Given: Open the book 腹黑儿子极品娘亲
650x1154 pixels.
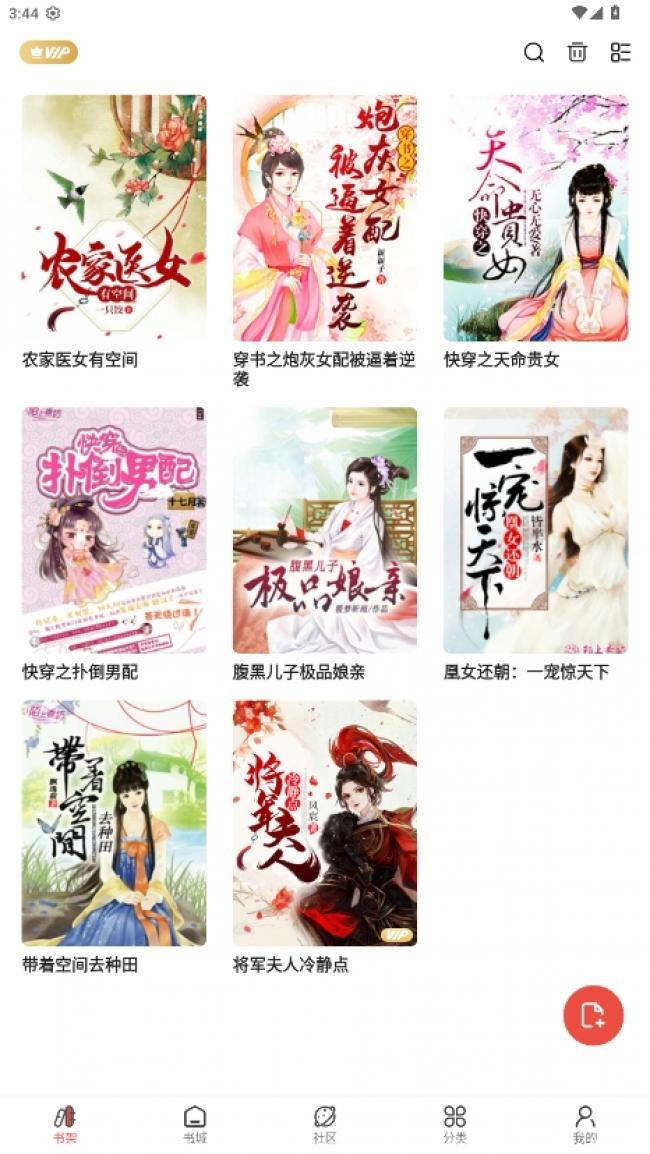Looking at the screenshot, I should pos(325,530).
